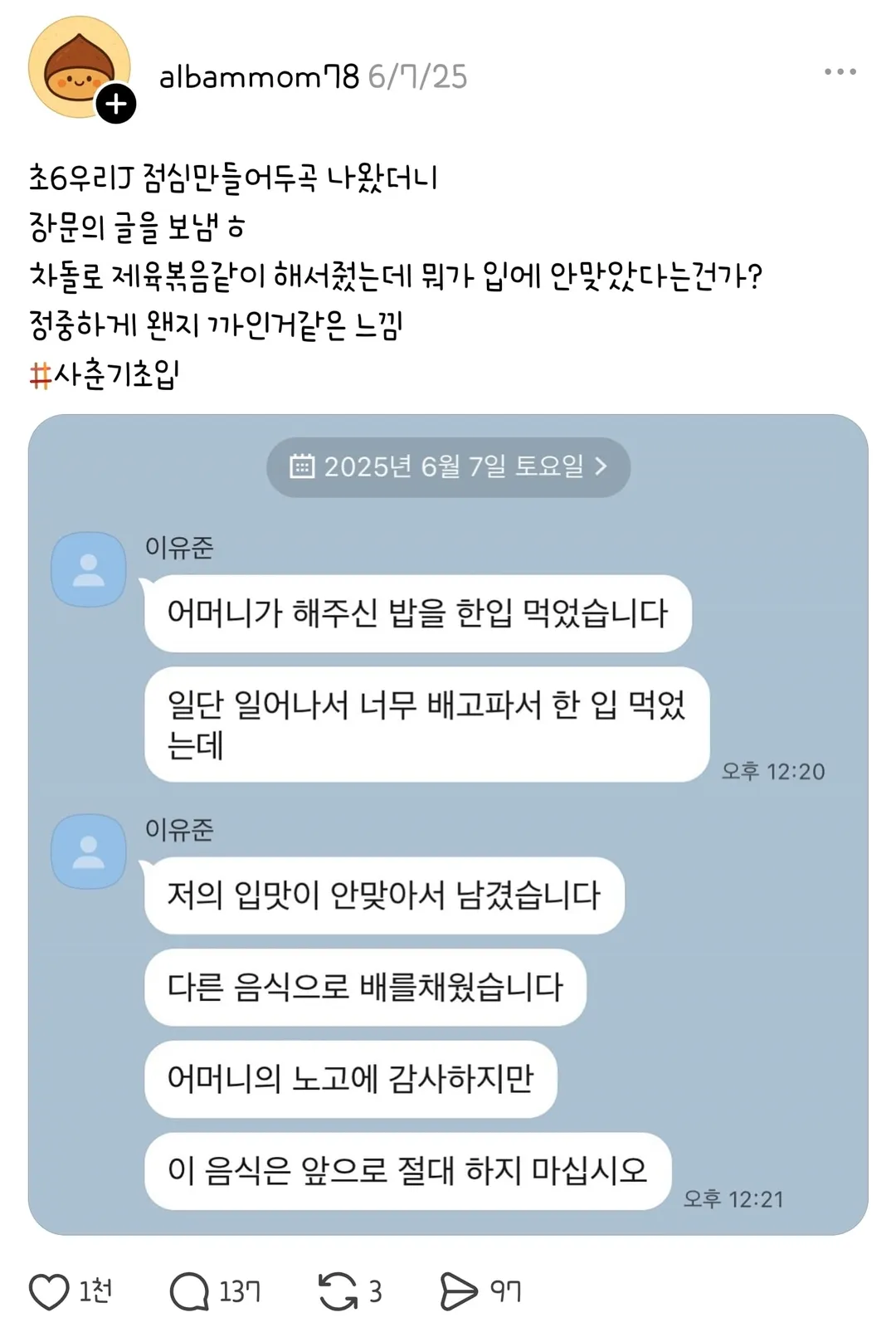This screenshot has width=896, height=1337.
Task: Open the #사춘기초입 hashtag
Action: pos(105,374)
